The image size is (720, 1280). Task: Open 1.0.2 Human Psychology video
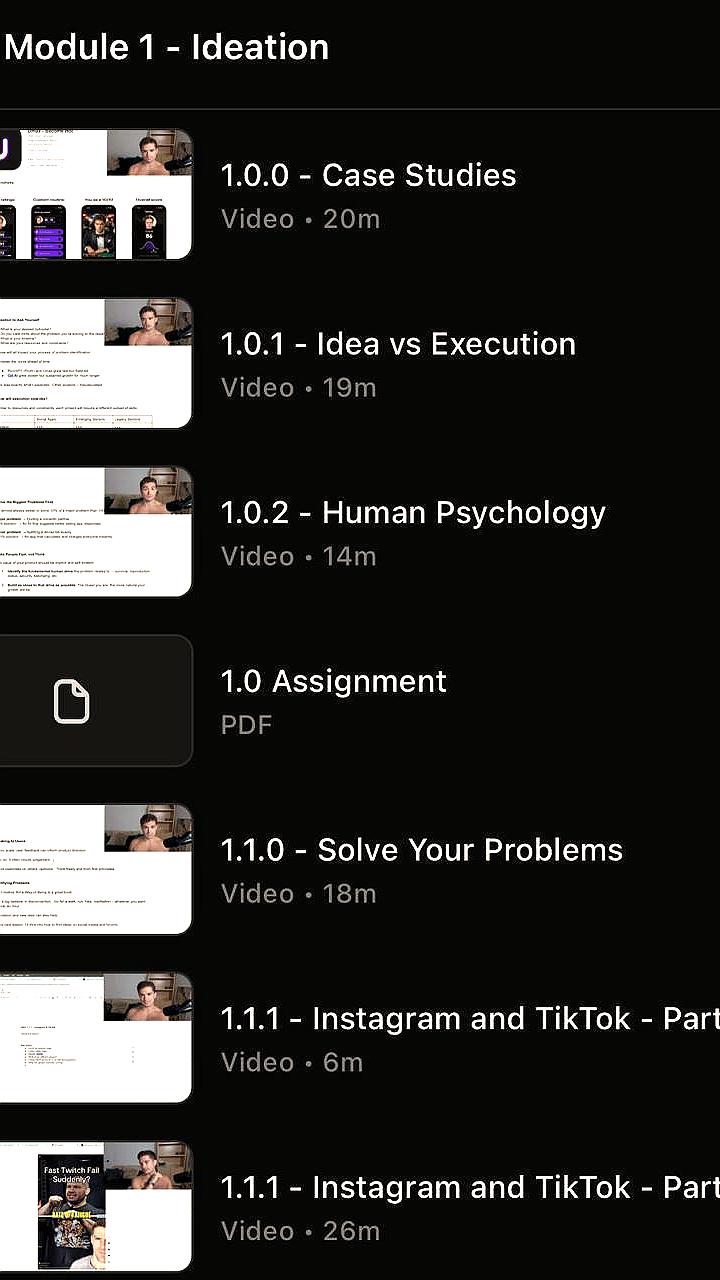click(x=412, y=531)
